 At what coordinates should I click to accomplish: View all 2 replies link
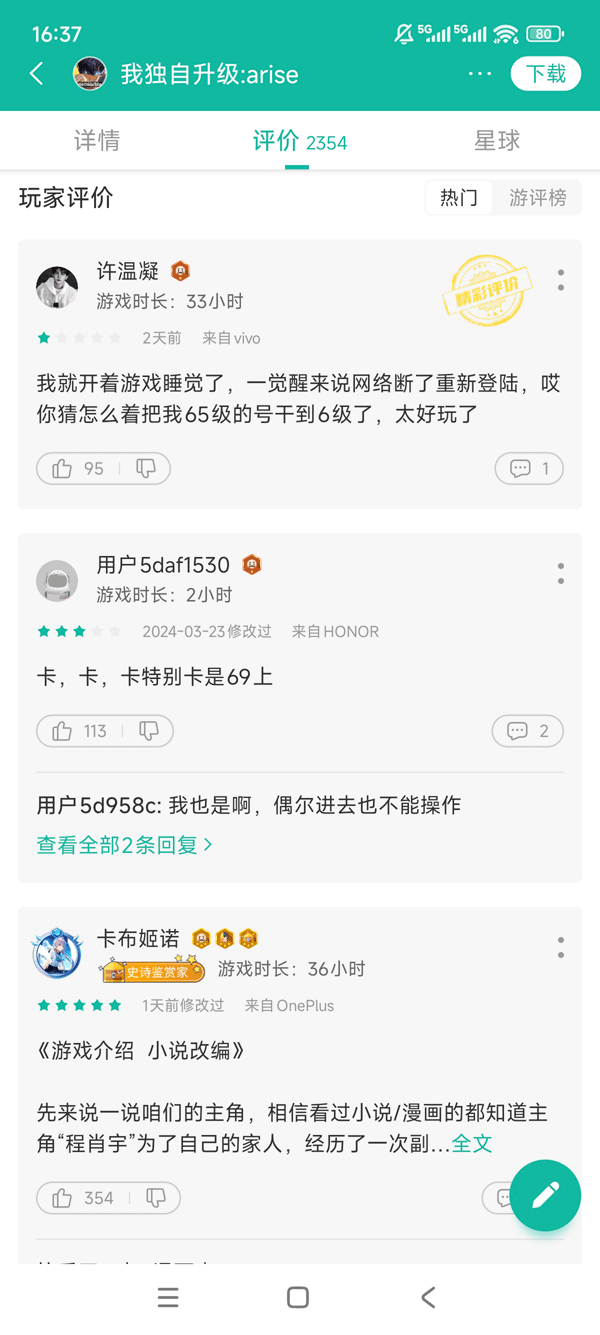[x=125, y=844]
